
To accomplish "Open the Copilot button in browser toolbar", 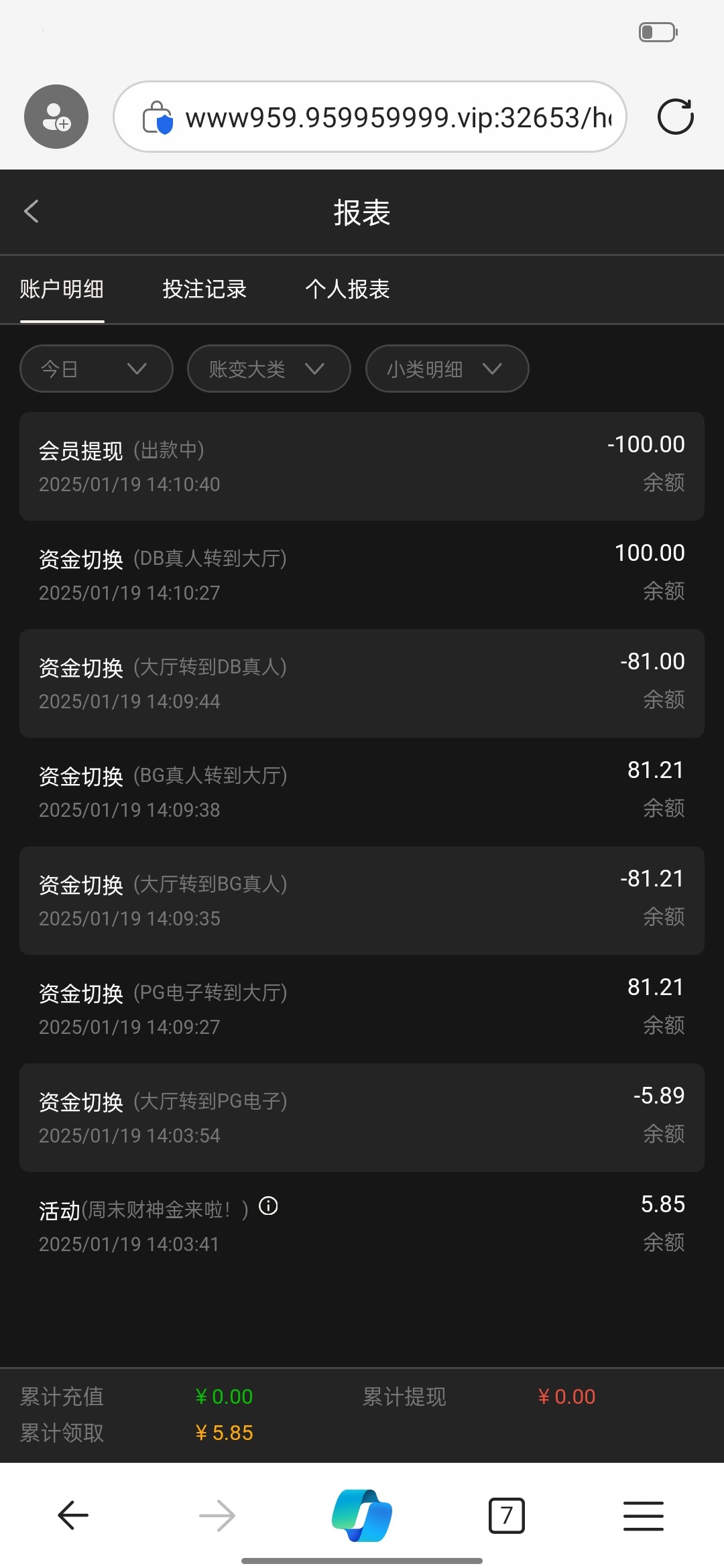I will (x=362, y=1516).
